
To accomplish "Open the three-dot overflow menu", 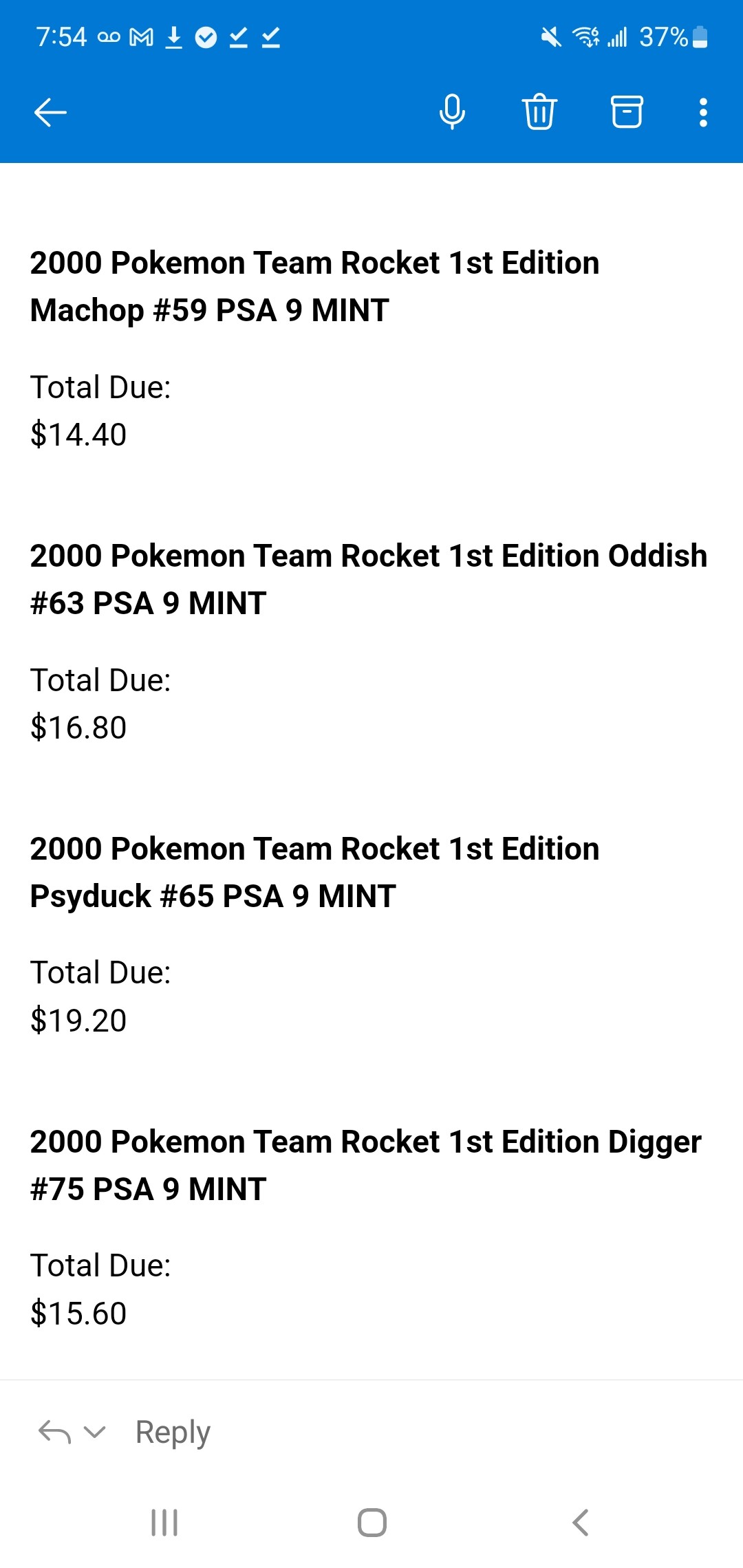I will (x=703, y=113).
